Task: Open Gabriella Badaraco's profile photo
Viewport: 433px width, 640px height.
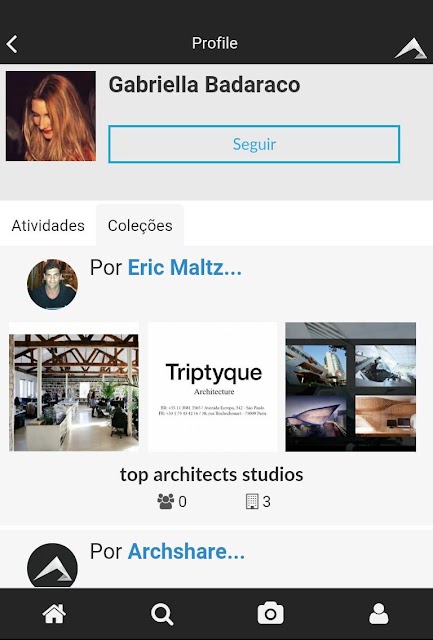Action: 51,116
